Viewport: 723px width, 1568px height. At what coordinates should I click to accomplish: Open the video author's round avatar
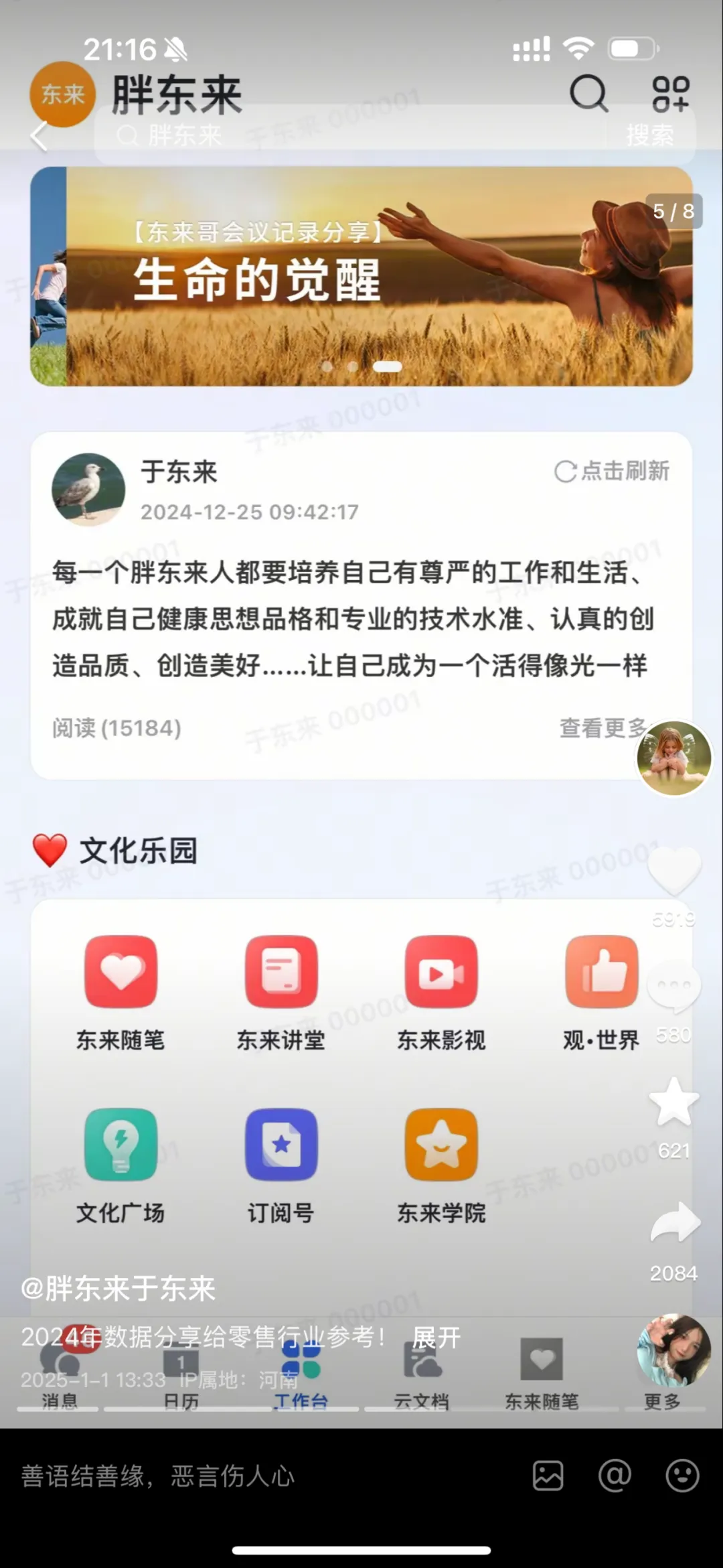point(673,758)
